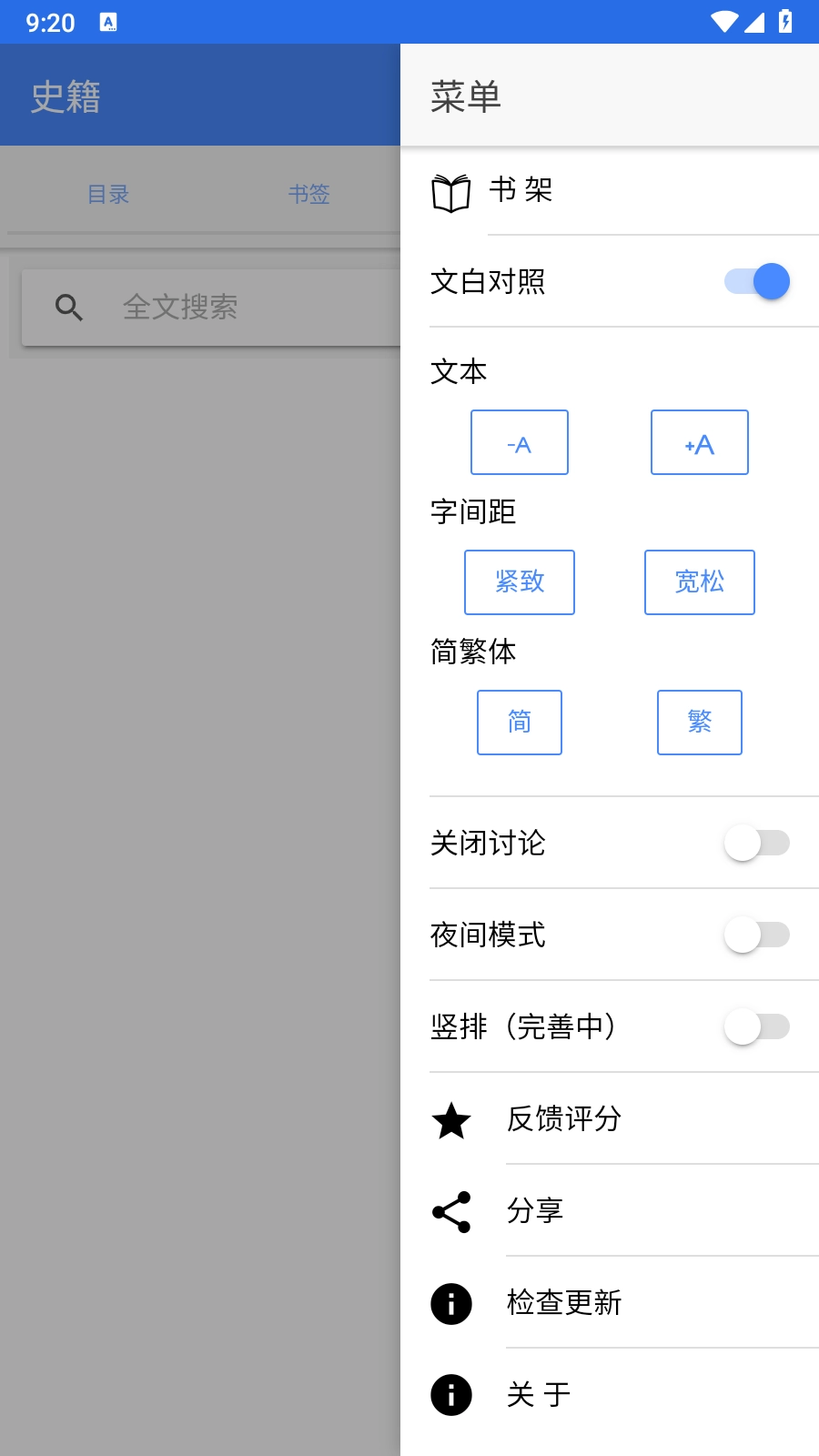
Task: Tap the info icon for 检查更新
Action: click(451, 1304)
